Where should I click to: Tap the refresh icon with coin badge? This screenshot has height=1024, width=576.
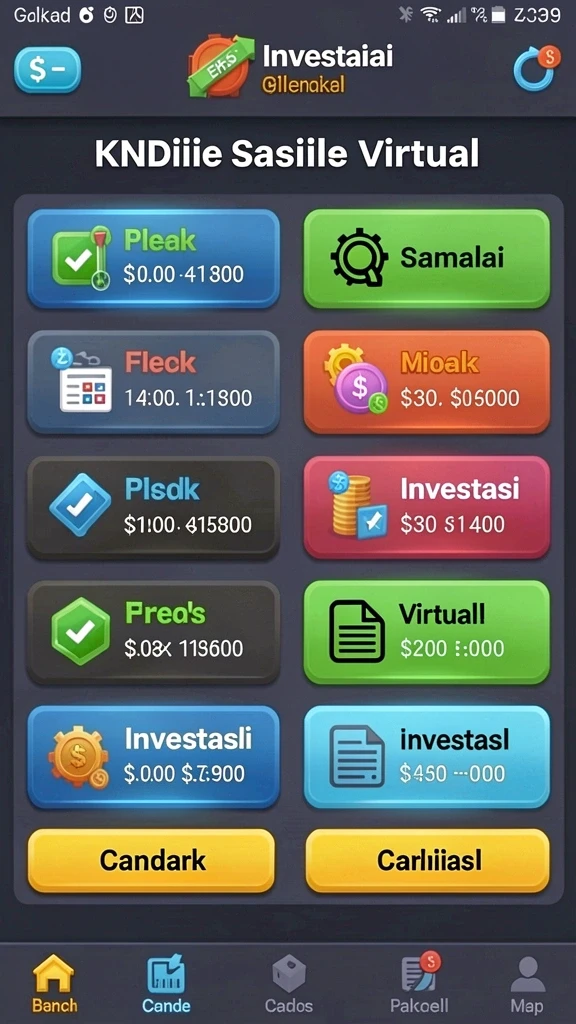click(x=536, y=68)
